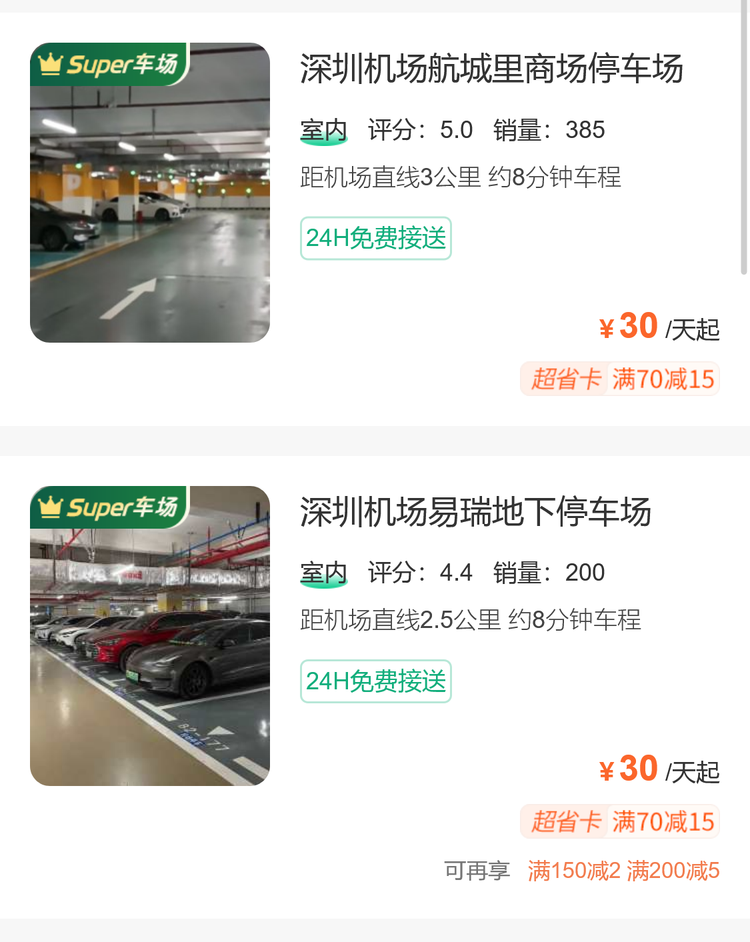The height and width of the screenshot is (942, 750).
Task: Open 深圳机场航城里商场停车场 parking listing
Action: tap(491, 69)
